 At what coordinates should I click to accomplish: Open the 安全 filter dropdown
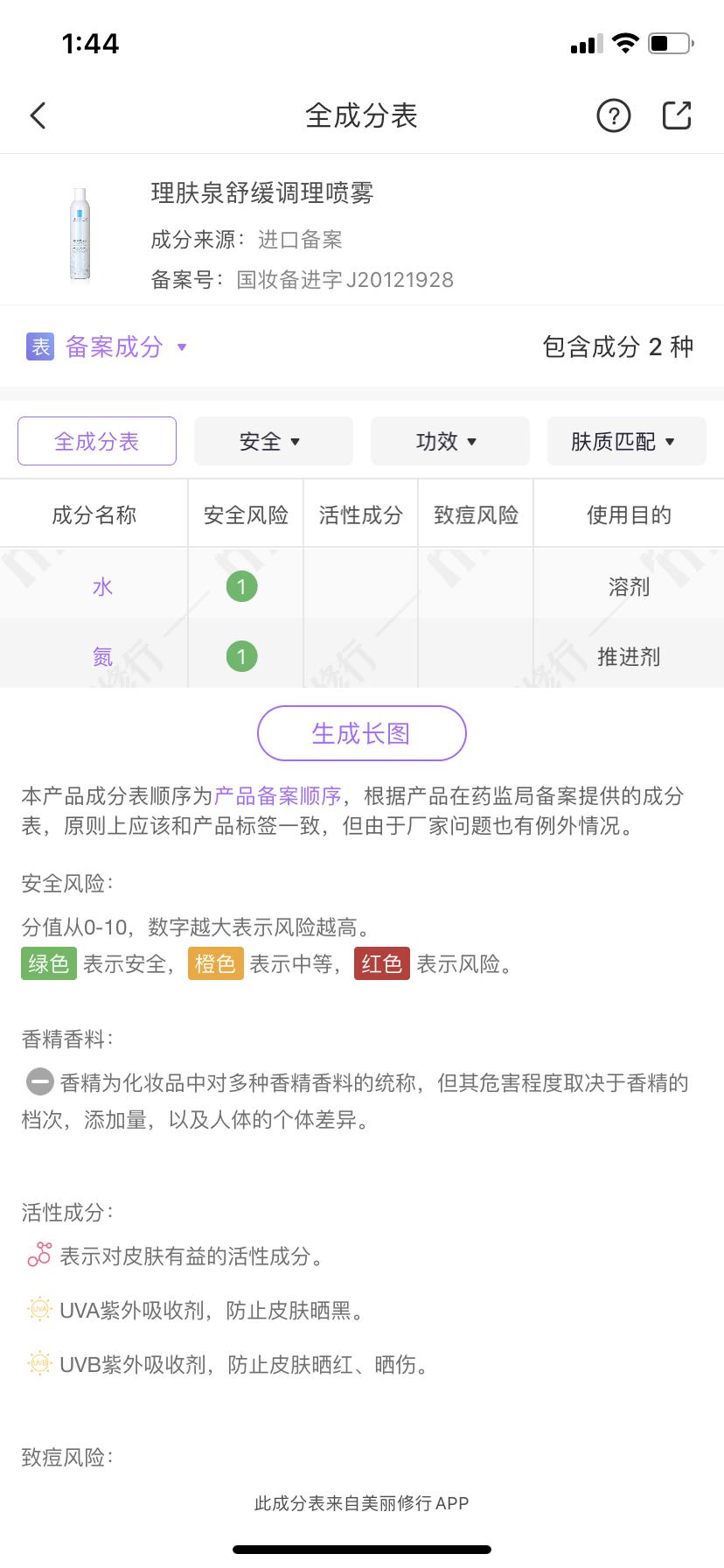[273, 441]
